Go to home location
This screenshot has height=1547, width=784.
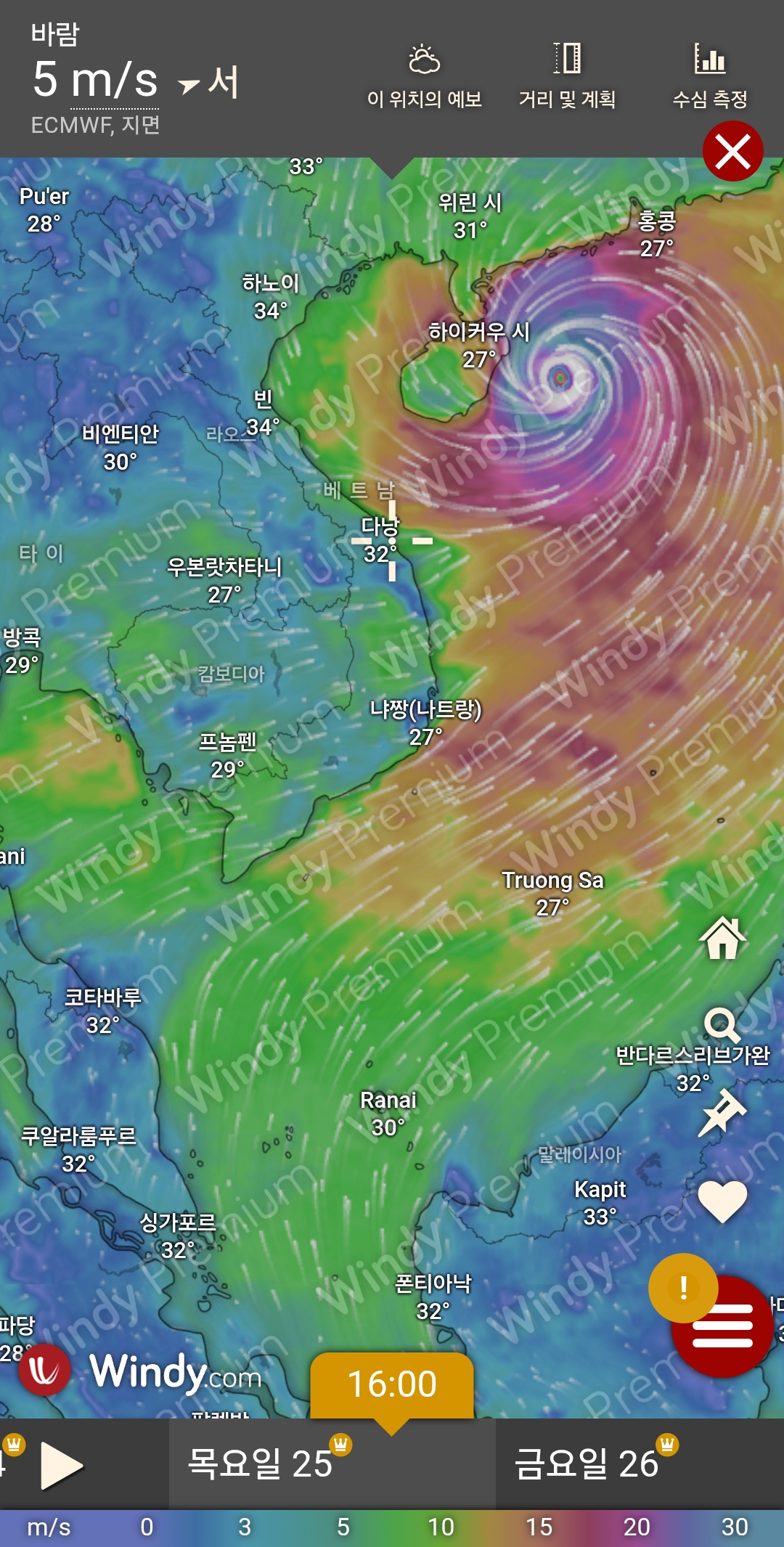point(722,938)
